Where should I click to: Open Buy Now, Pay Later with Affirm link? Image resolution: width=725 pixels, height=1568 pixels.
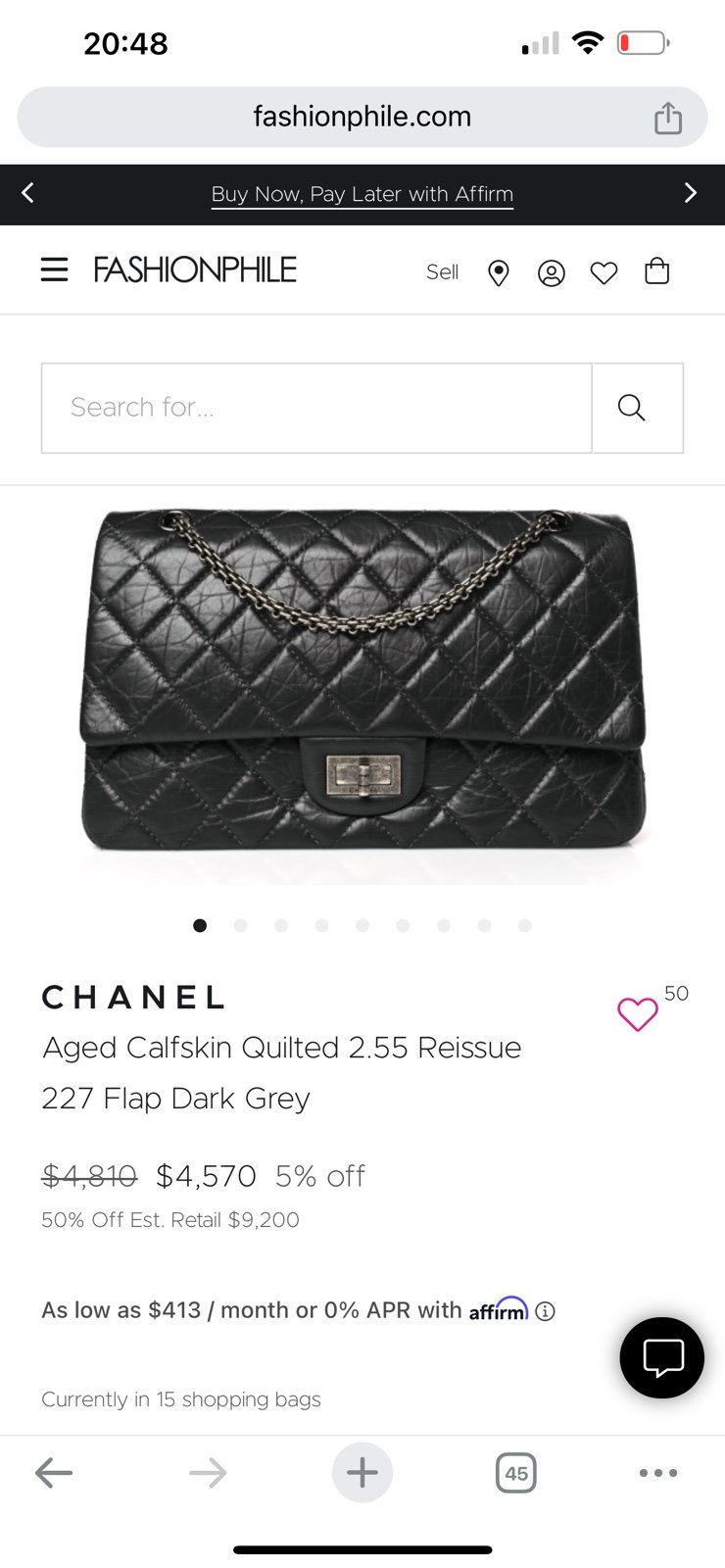coord(362,194)
